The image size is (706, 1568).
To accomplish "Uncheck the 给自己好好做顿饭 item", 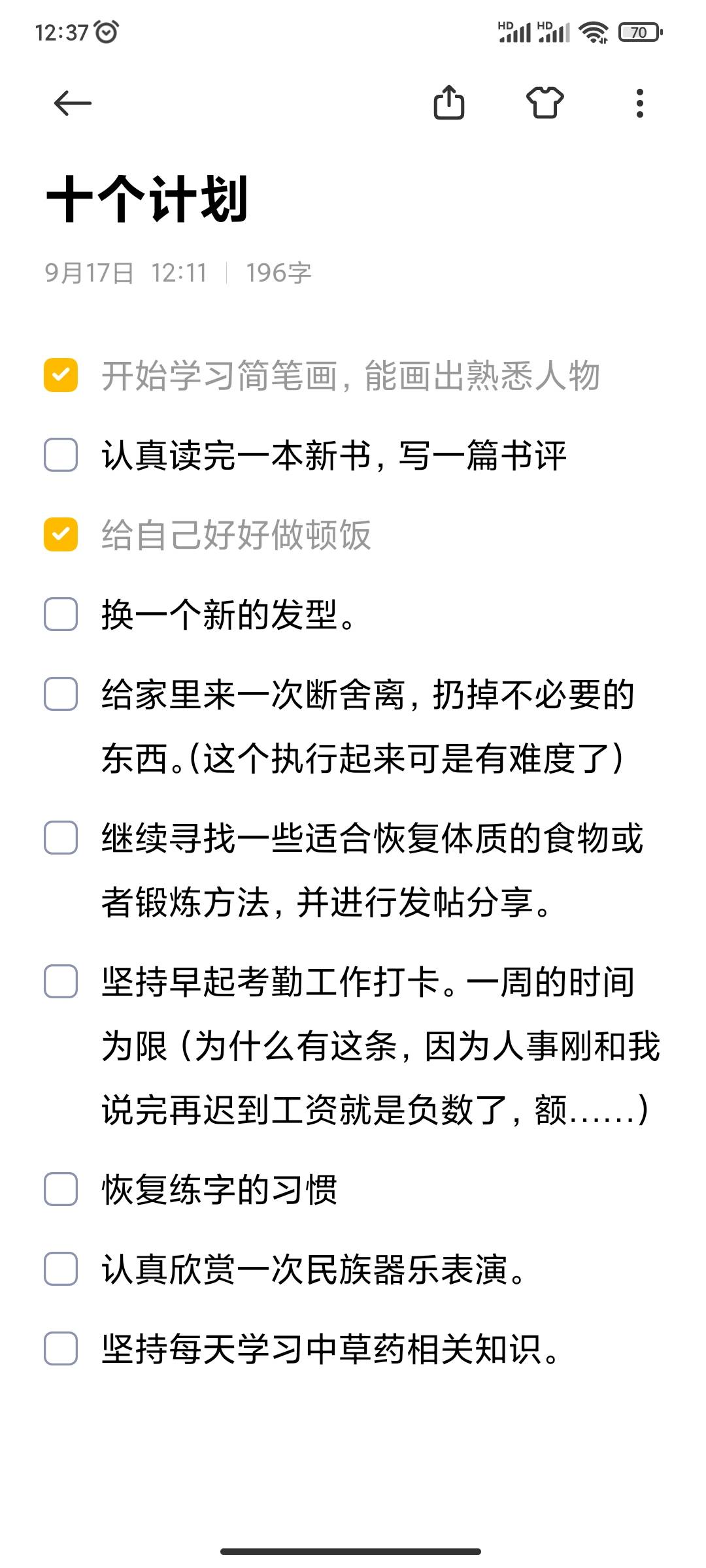I will [x=59, y=533].
